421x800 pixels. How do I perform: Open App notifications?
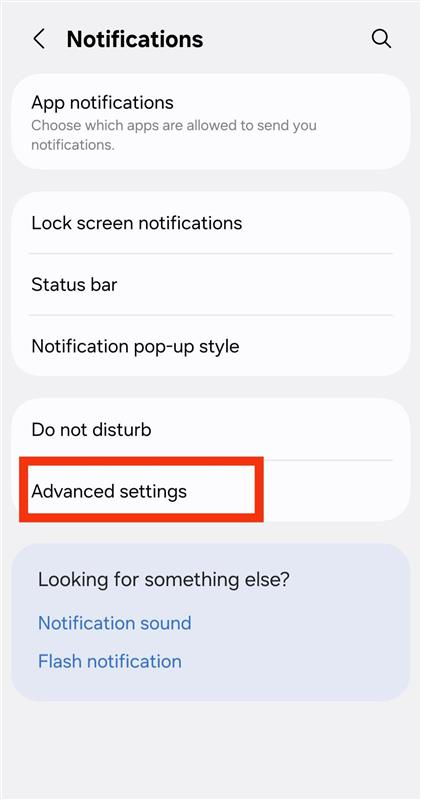tap(210, 122)
